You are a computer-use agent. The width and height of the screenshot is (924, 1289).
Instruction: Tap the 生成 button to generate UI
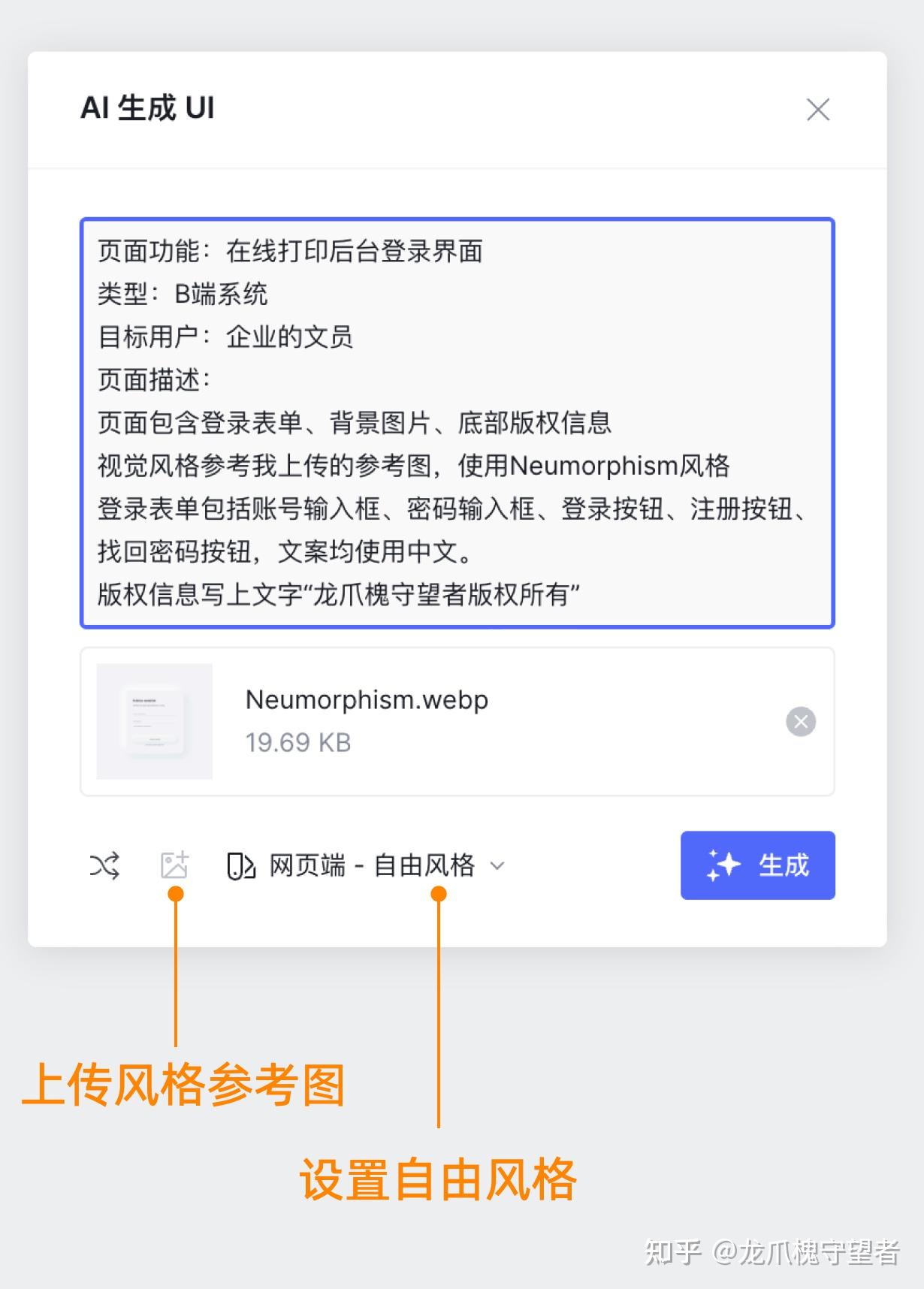pyautogui.click(x=757, y=865)
